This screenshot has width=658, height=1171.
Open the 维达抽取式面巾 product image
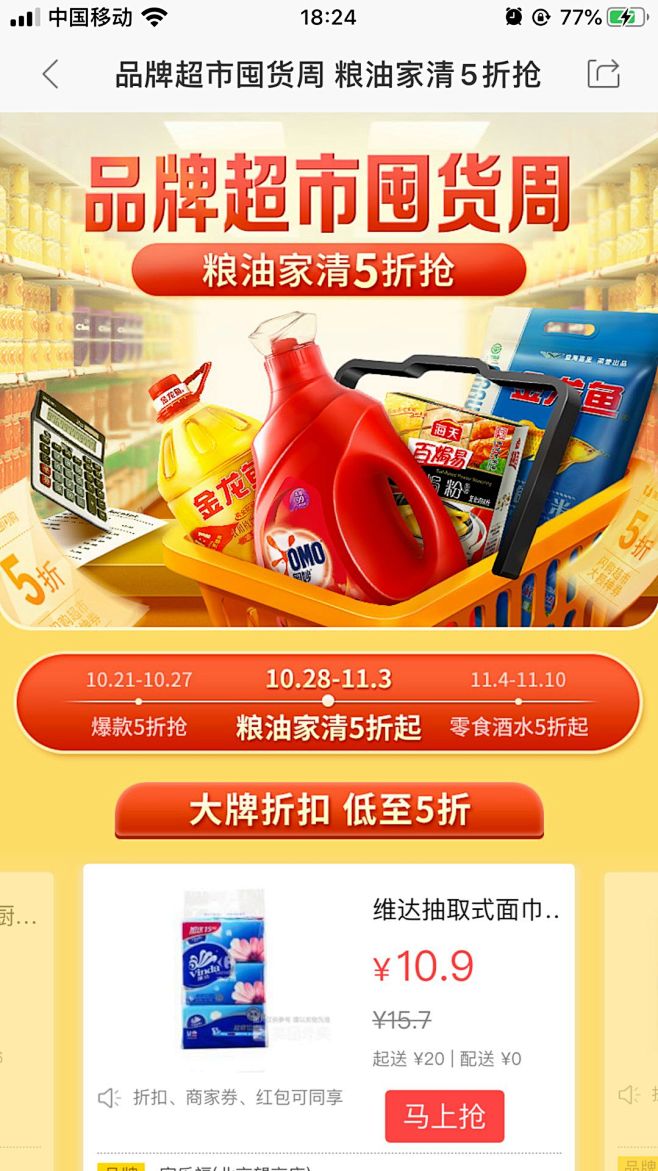click(x=223, y=970)
